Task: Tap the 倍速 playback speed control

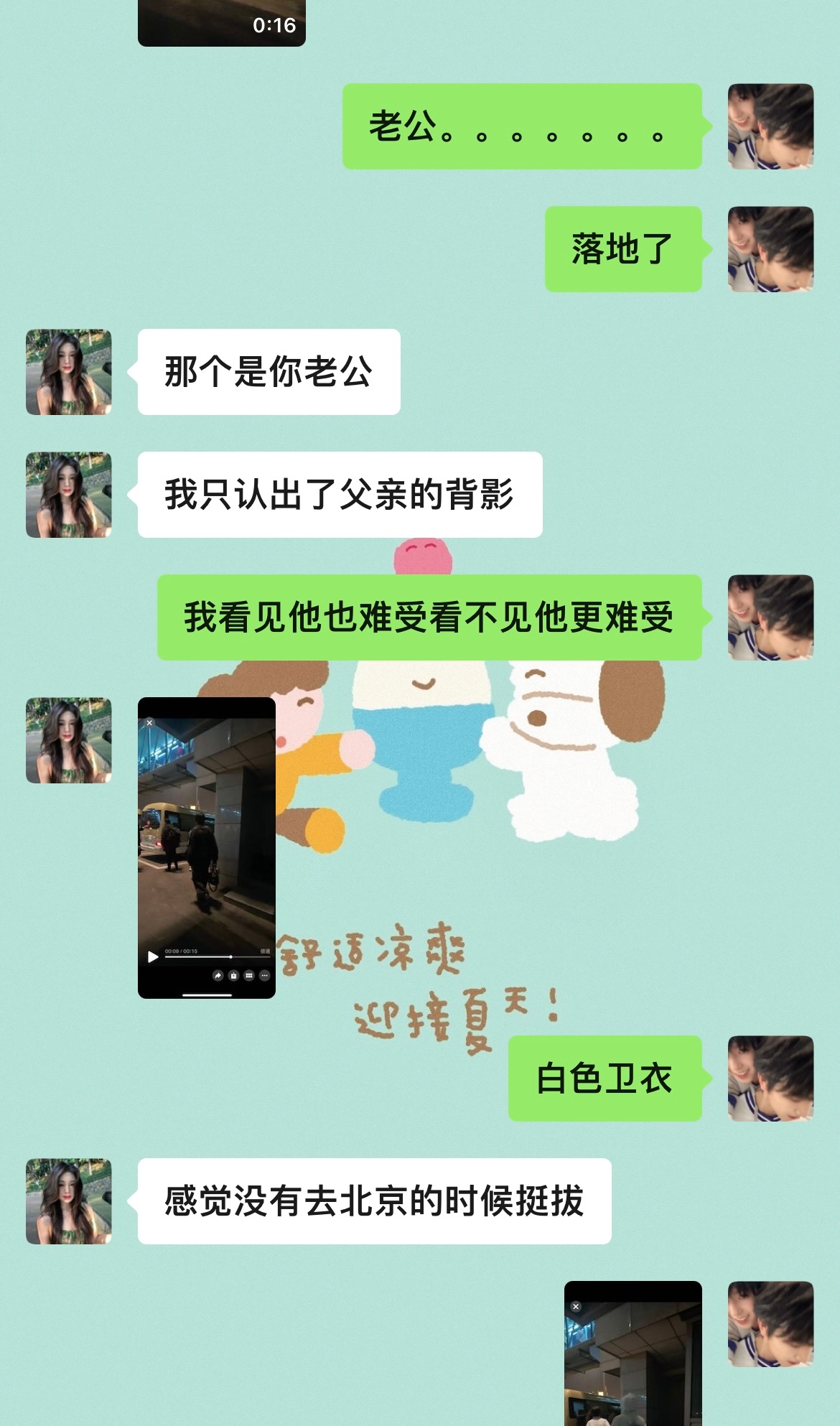Action: tap(265, 951)
